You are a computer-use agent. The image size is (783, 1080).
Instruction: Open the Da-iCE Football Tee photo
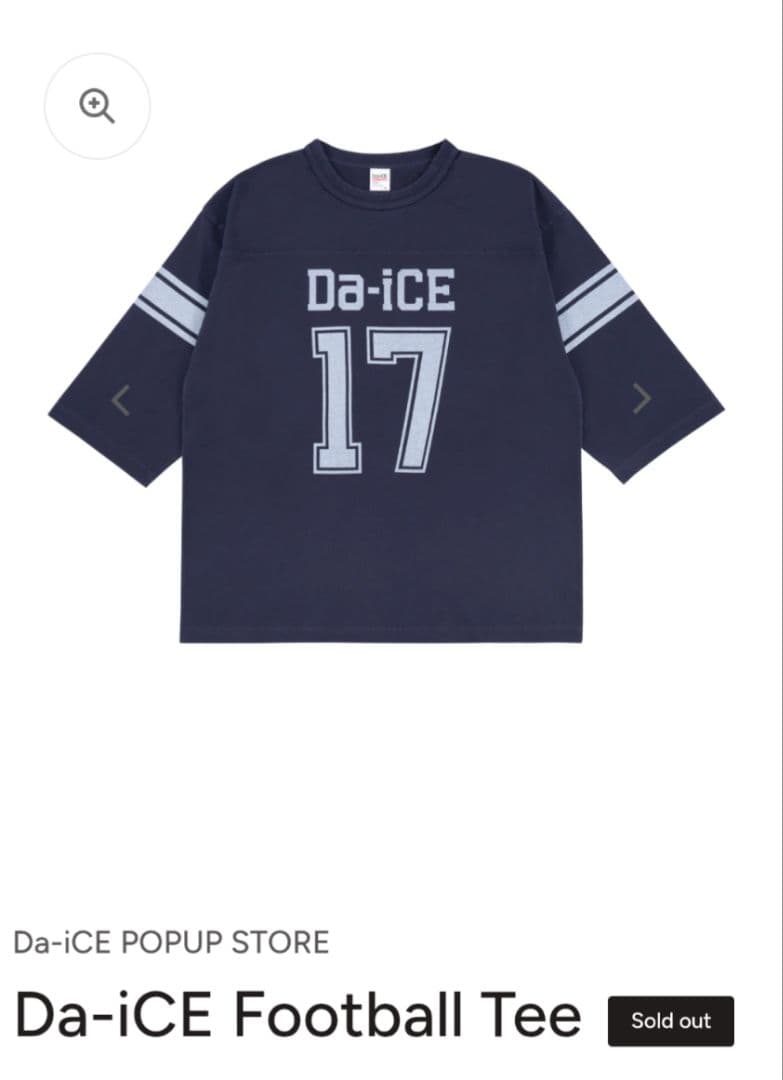385,390
